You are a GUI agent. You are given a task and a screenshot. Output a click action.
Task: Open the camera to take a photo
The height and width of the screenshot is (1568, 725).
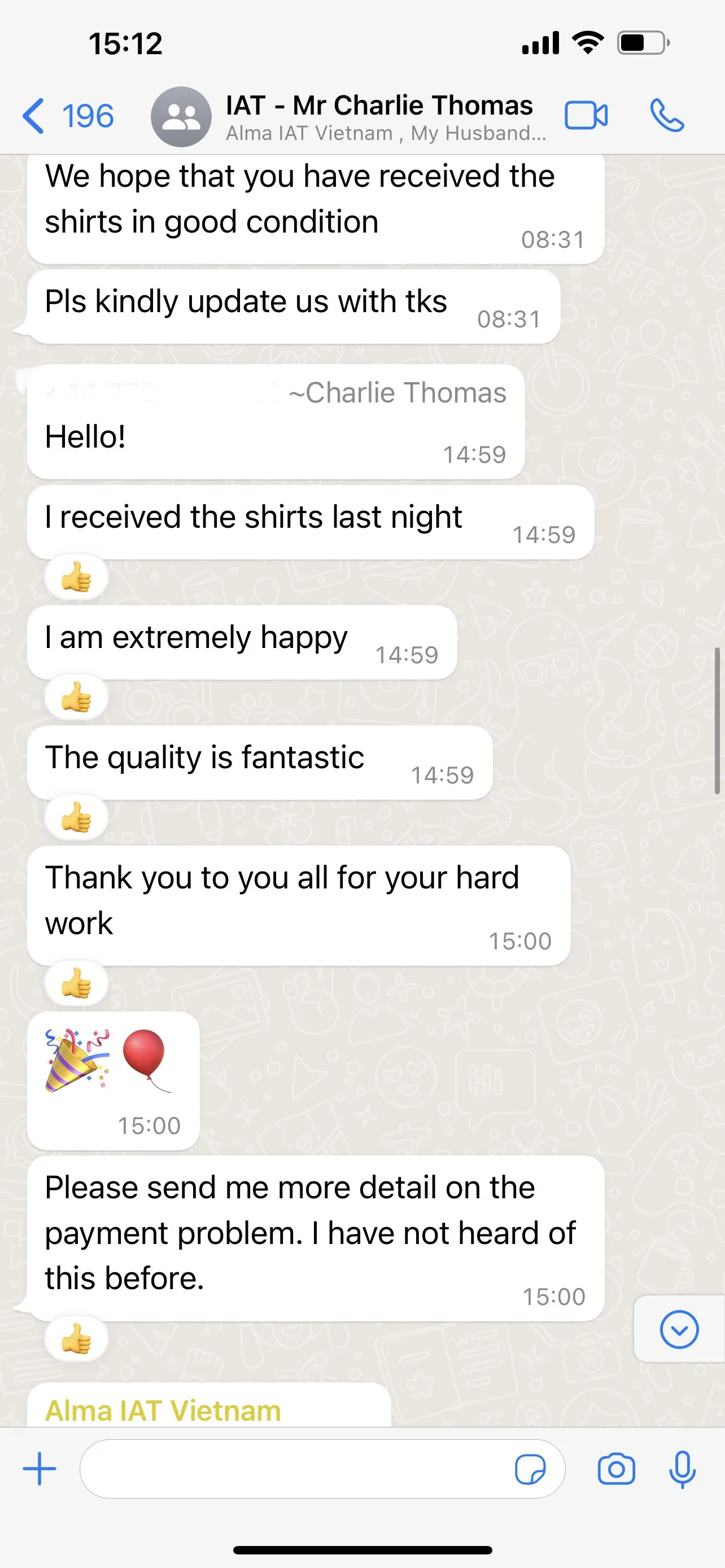(616, 1469)
